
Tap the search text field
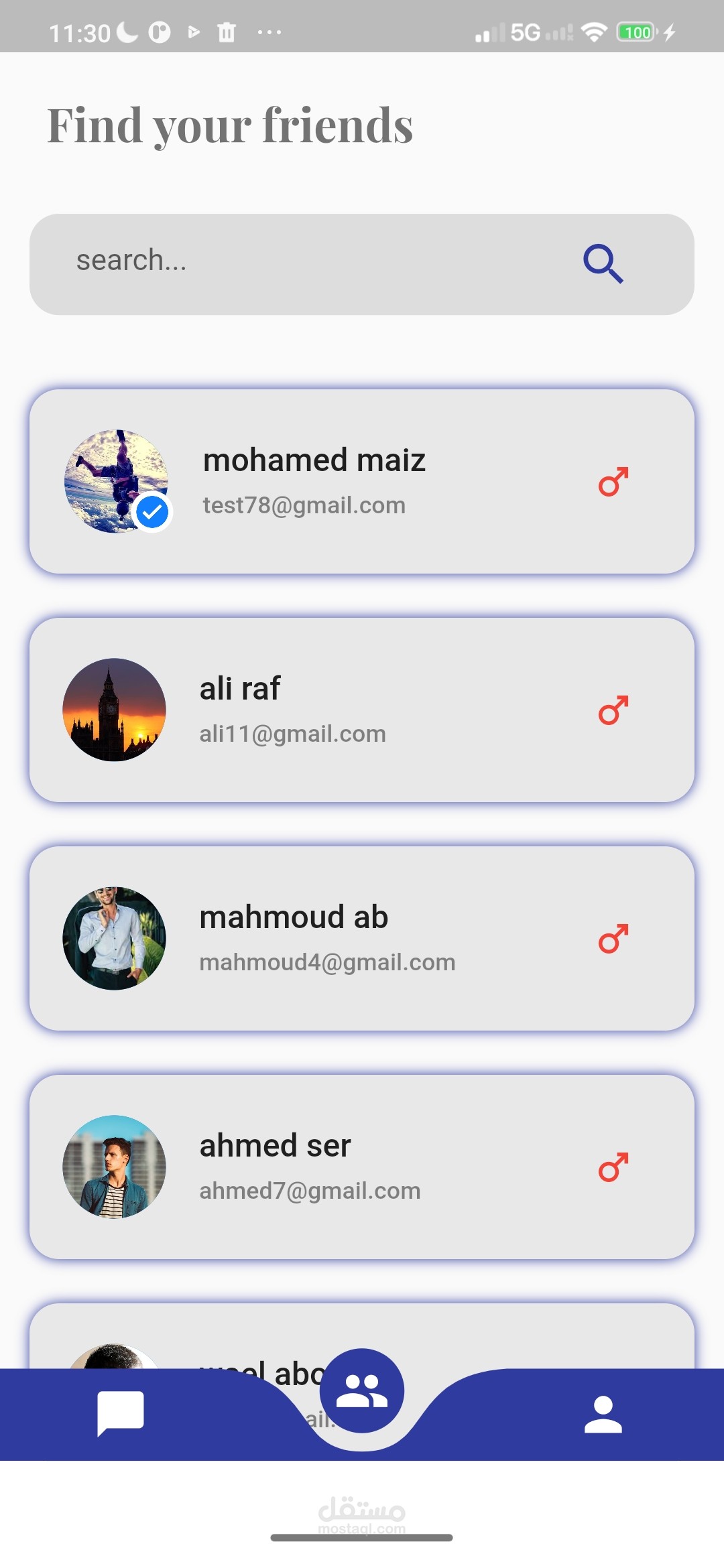coord(302,263)
